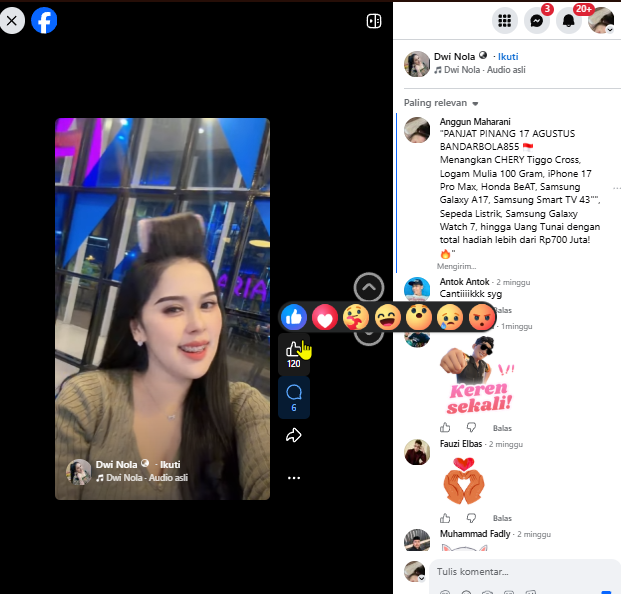React with the angry emoji
This screenshot has height=594, width=621.
coord(481,317)
